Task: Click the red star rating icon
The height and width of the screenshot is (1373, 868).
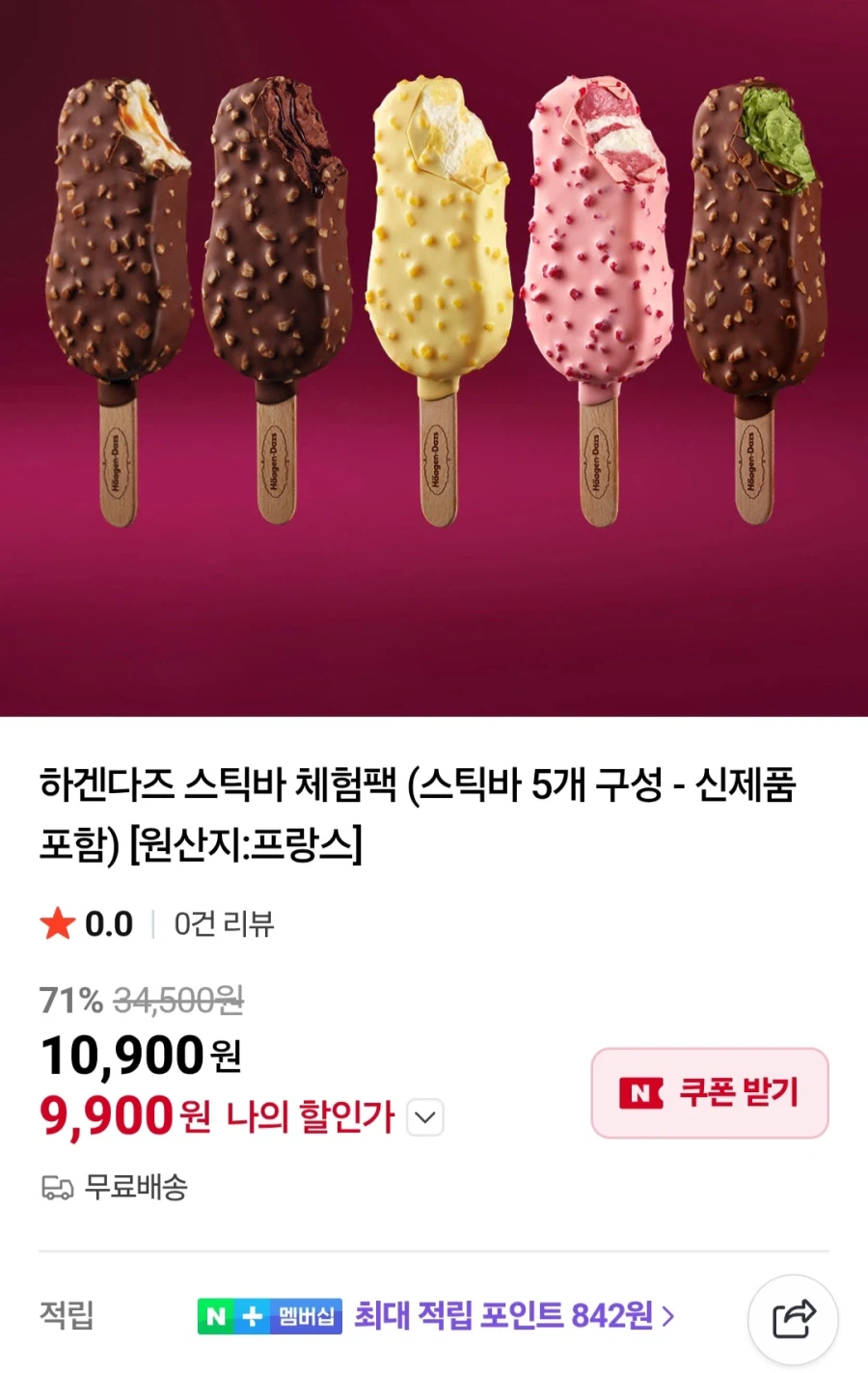Action: pos(58,923)
